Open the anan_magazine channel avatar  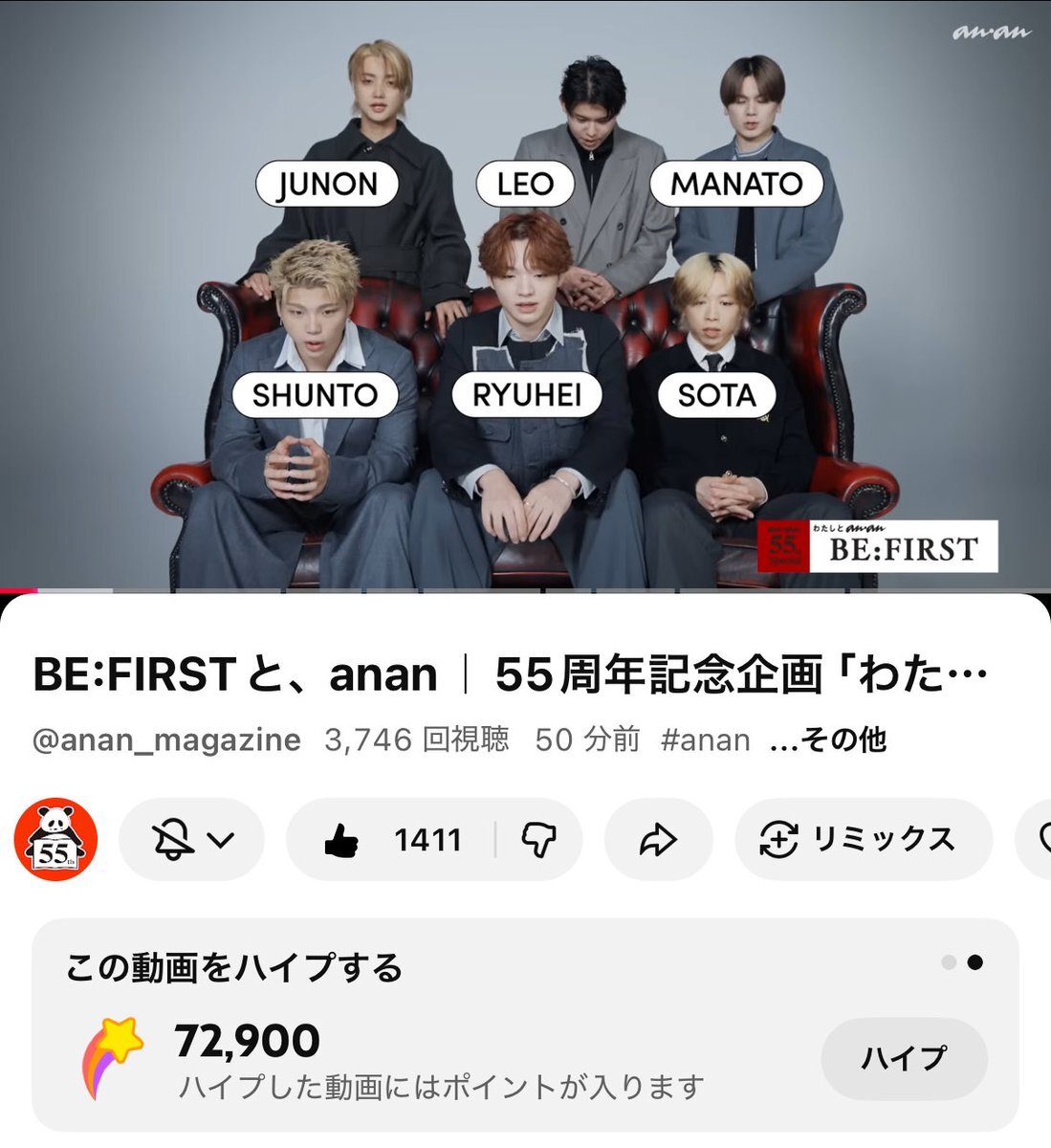55,839
